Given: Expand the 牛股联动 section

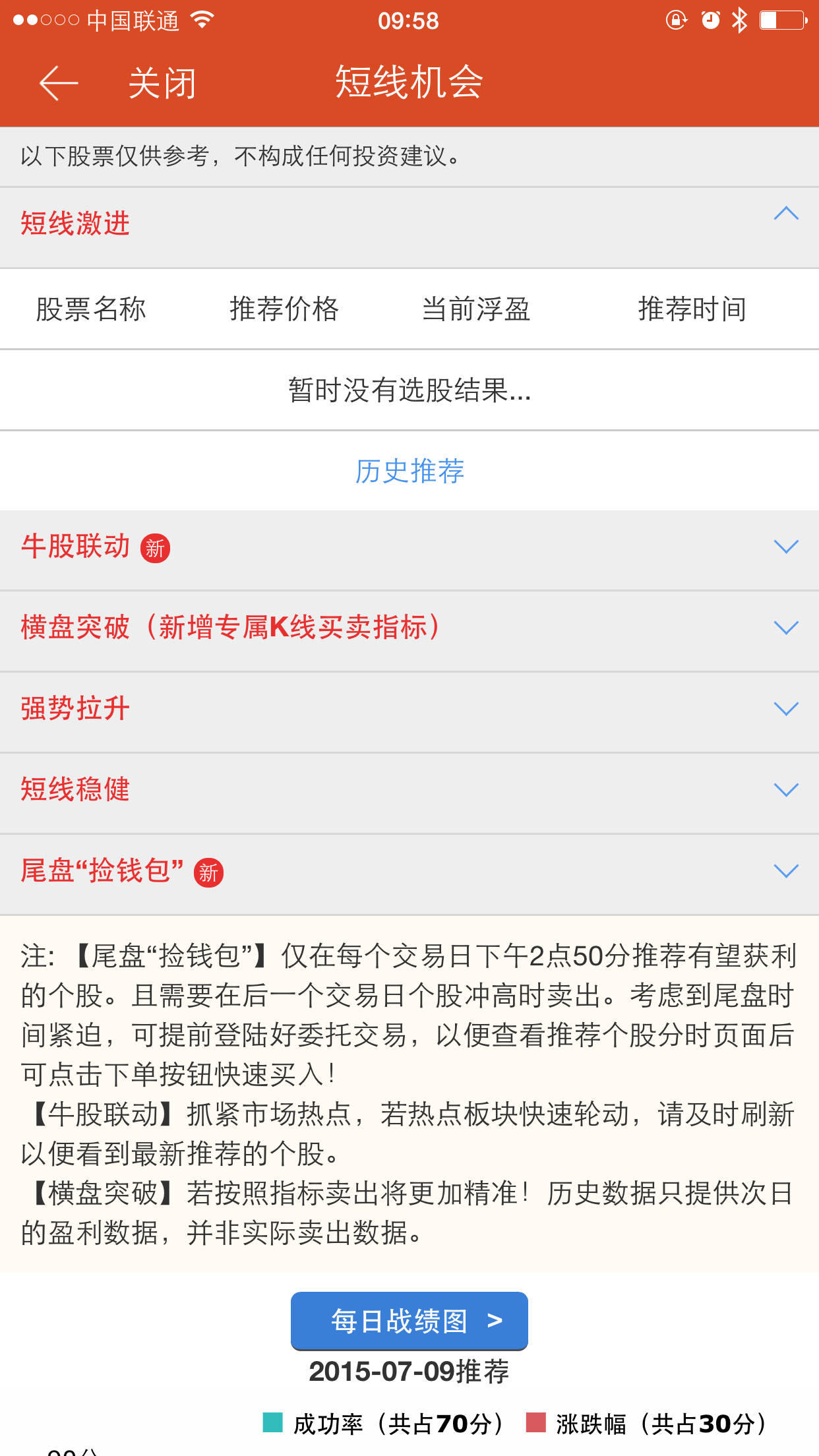Looking at the screenshot, I should (409, 550).
